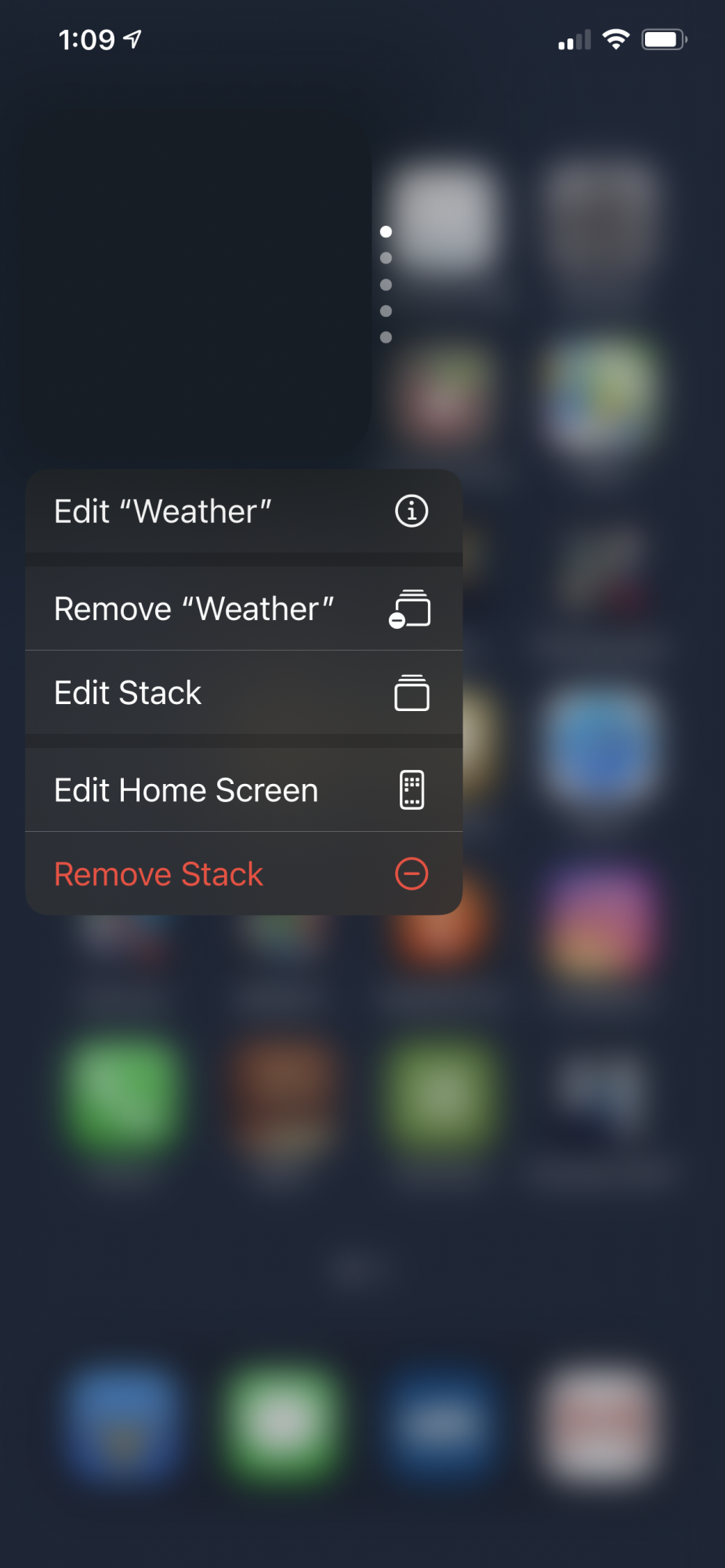Select Edit Home Screen
The height and width of the screenshot is (1568, 725).
tap(243, 790)
